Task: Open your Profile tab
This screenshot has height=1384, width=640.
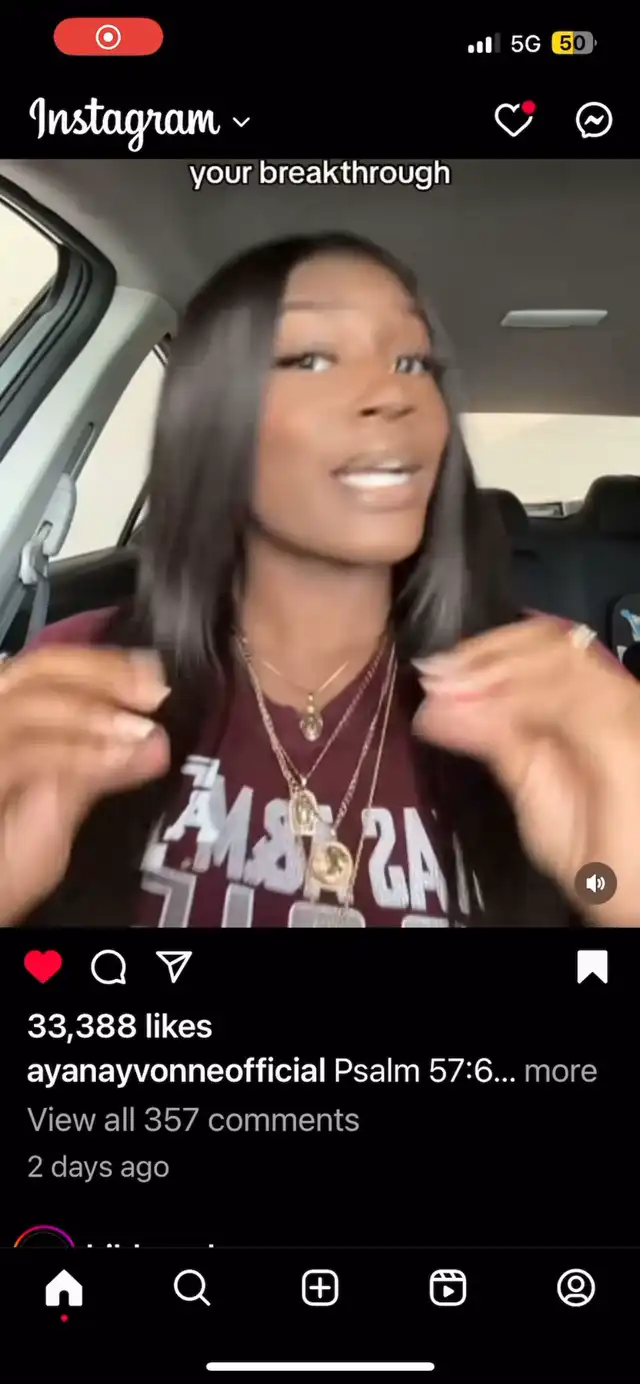Action: 576,1288
